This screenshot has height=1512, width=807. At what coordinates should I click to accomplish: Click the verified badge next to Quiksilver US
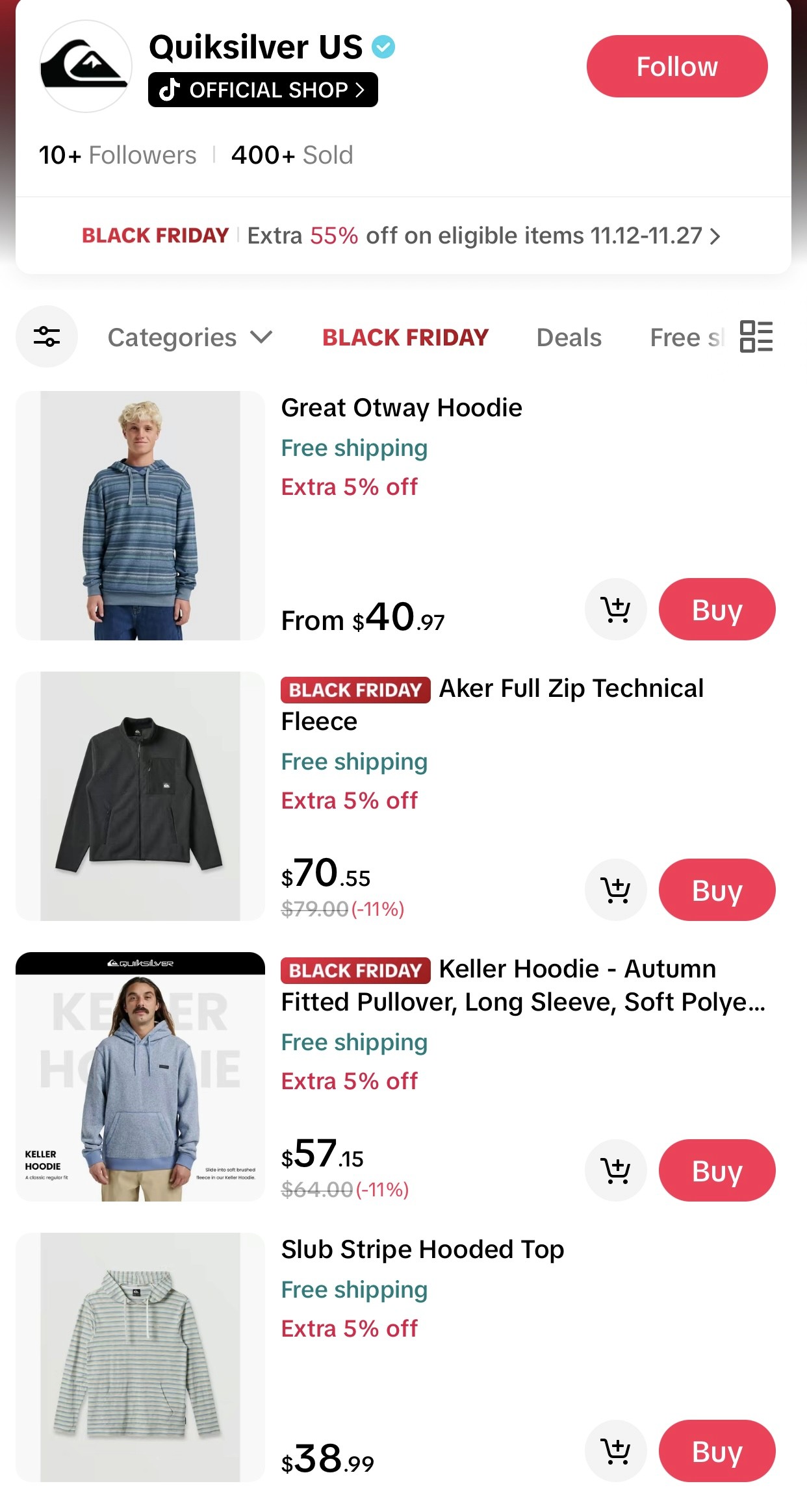click(x=382, y=46)
